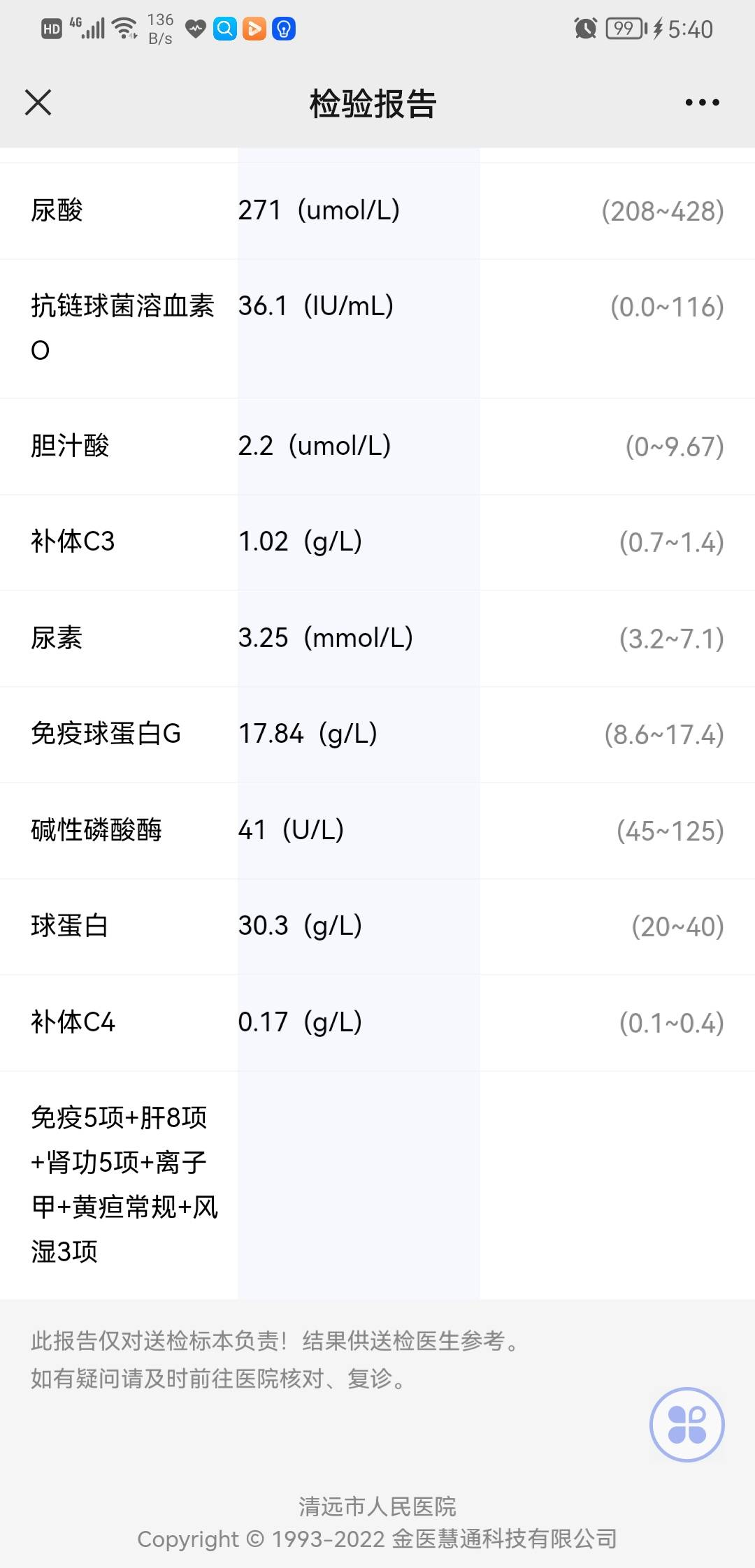Tap the 5:40 clock display

689,29
